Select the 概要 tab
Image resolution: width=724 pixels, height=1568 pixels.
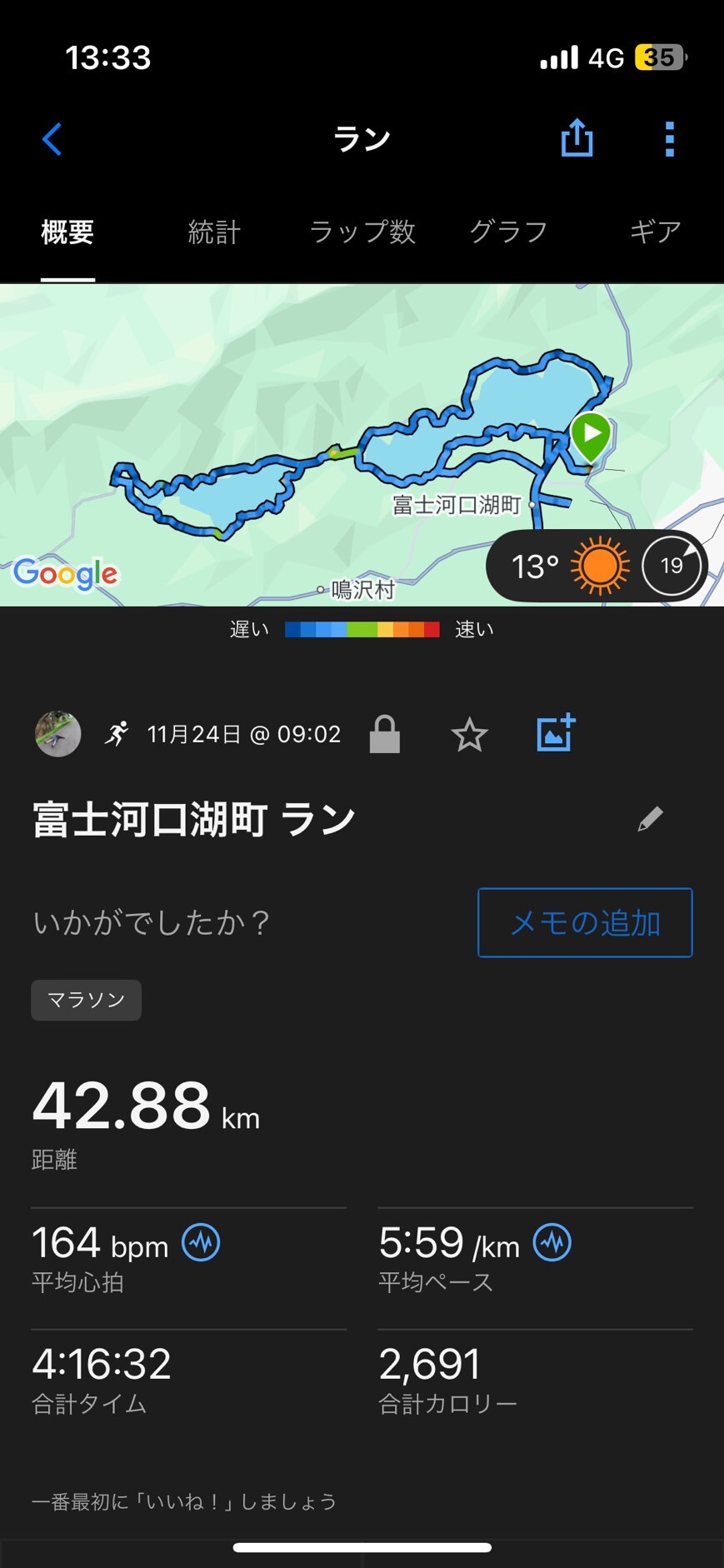(x=67, y=232)
